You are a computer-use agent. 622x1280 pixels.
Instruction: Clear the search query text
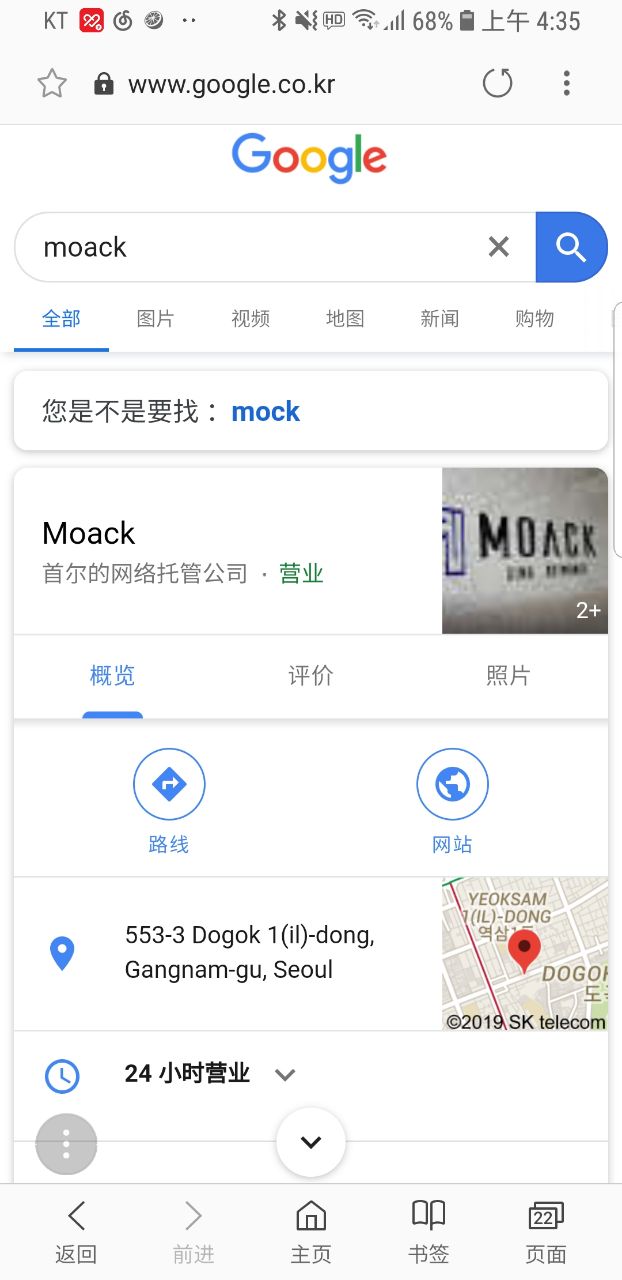tap(498, 247)
